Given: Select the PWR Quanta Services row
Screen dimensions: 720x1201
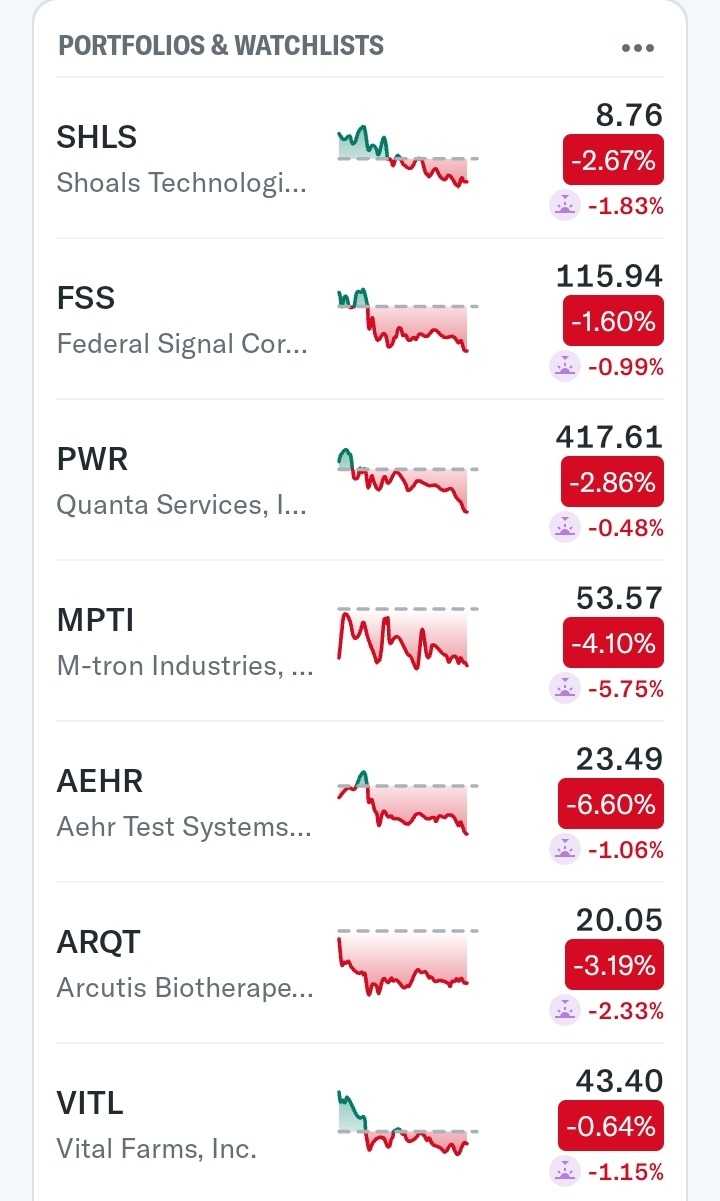Looking at the screenshot, I should point(181,481).
